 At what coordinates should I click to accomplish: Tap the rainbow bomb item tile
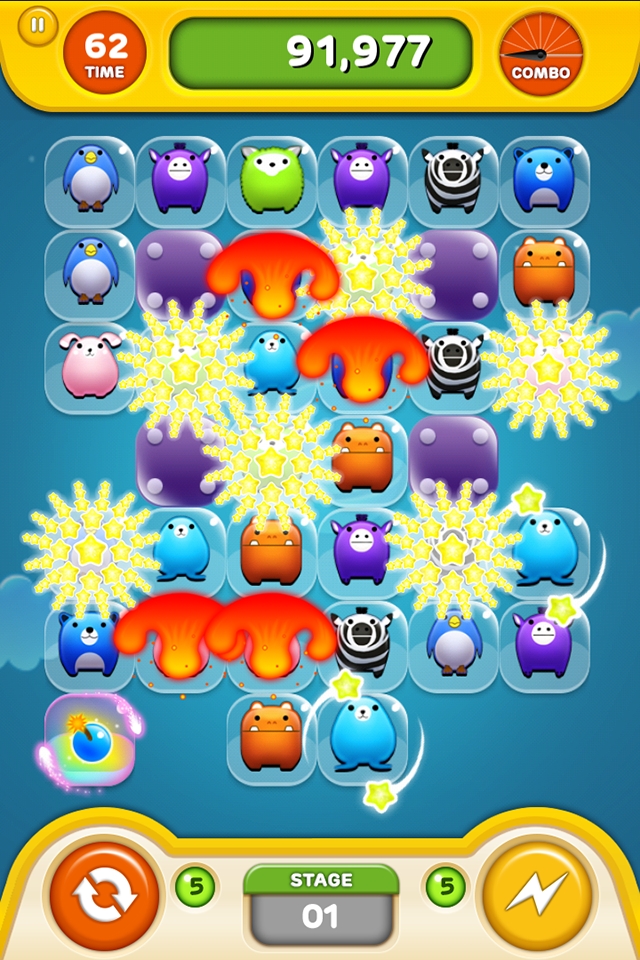coord(90,742)
